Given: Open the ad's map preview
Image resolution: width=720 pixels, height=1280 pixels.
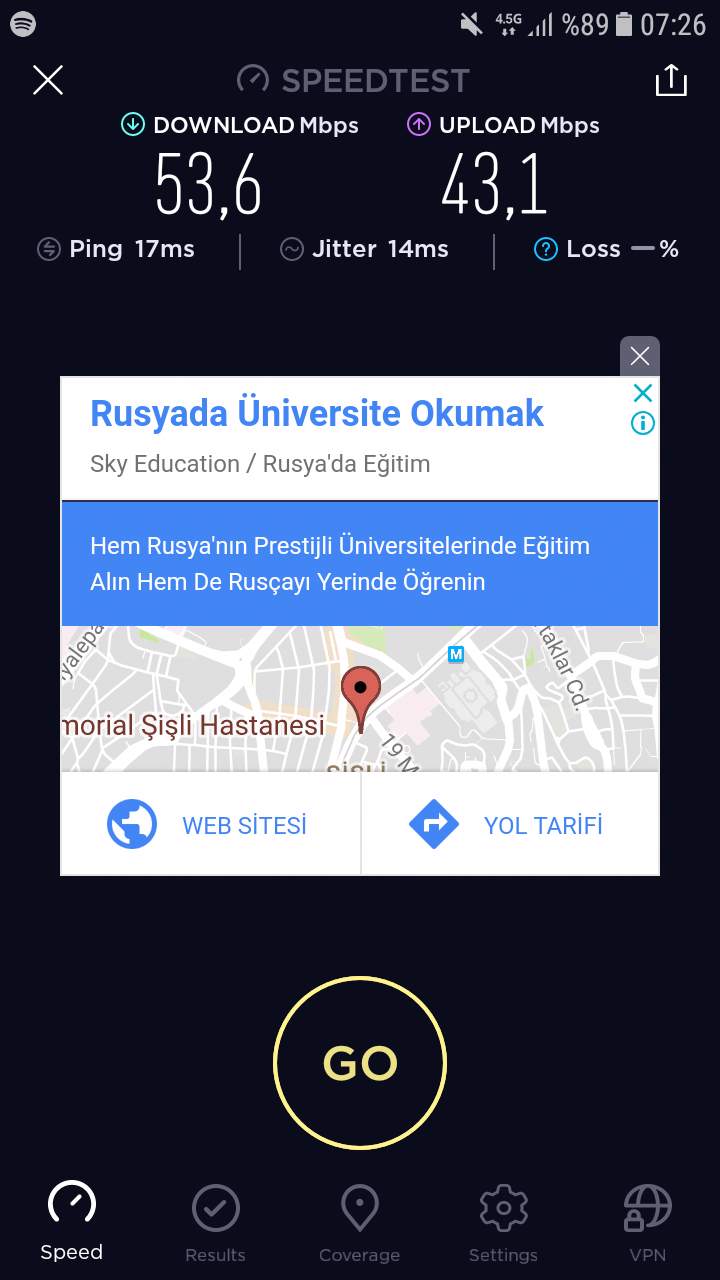Looking at the screenshot, I should pos(360,698).
